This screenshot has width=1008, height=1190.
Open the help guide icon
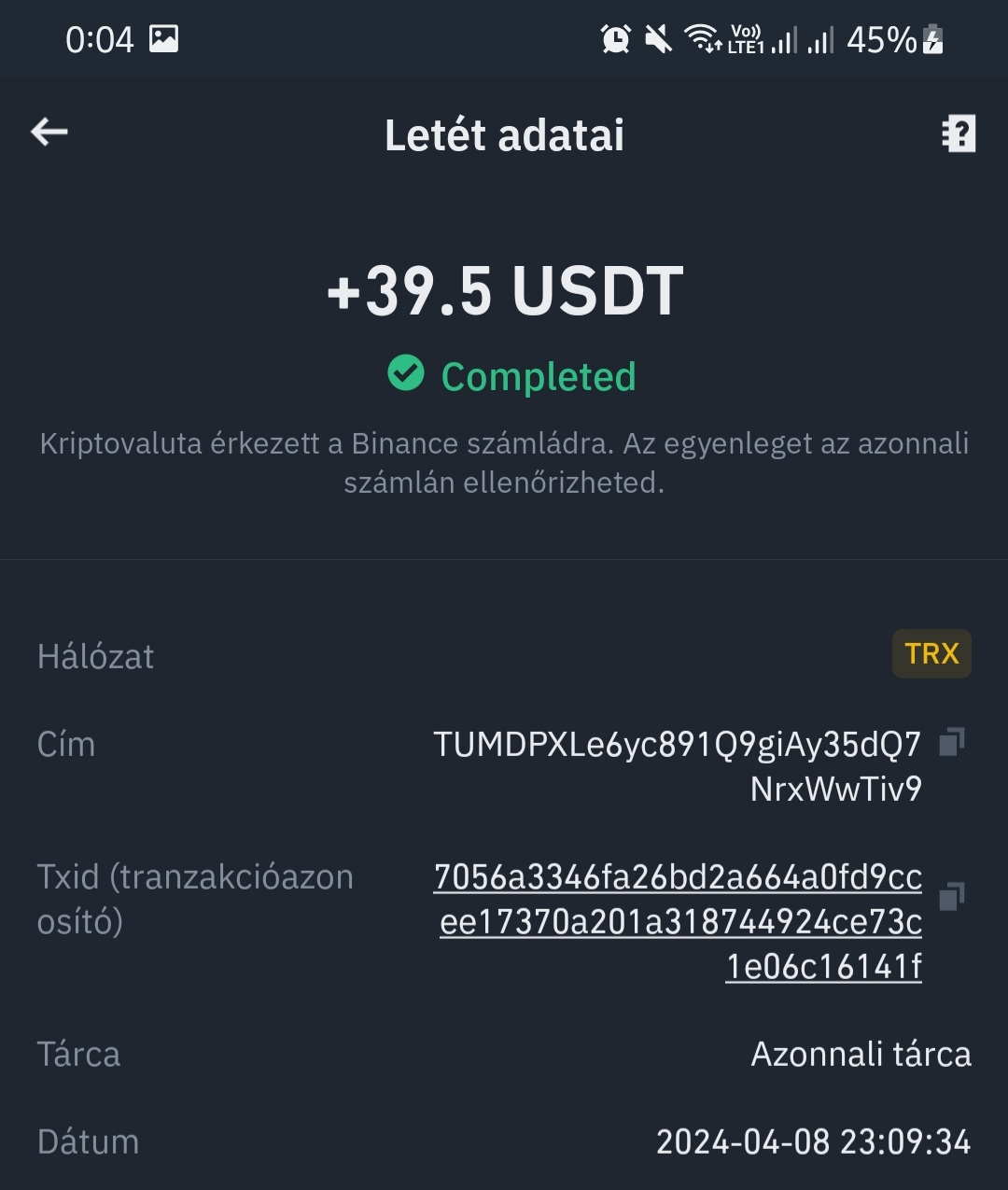[958, 133]
